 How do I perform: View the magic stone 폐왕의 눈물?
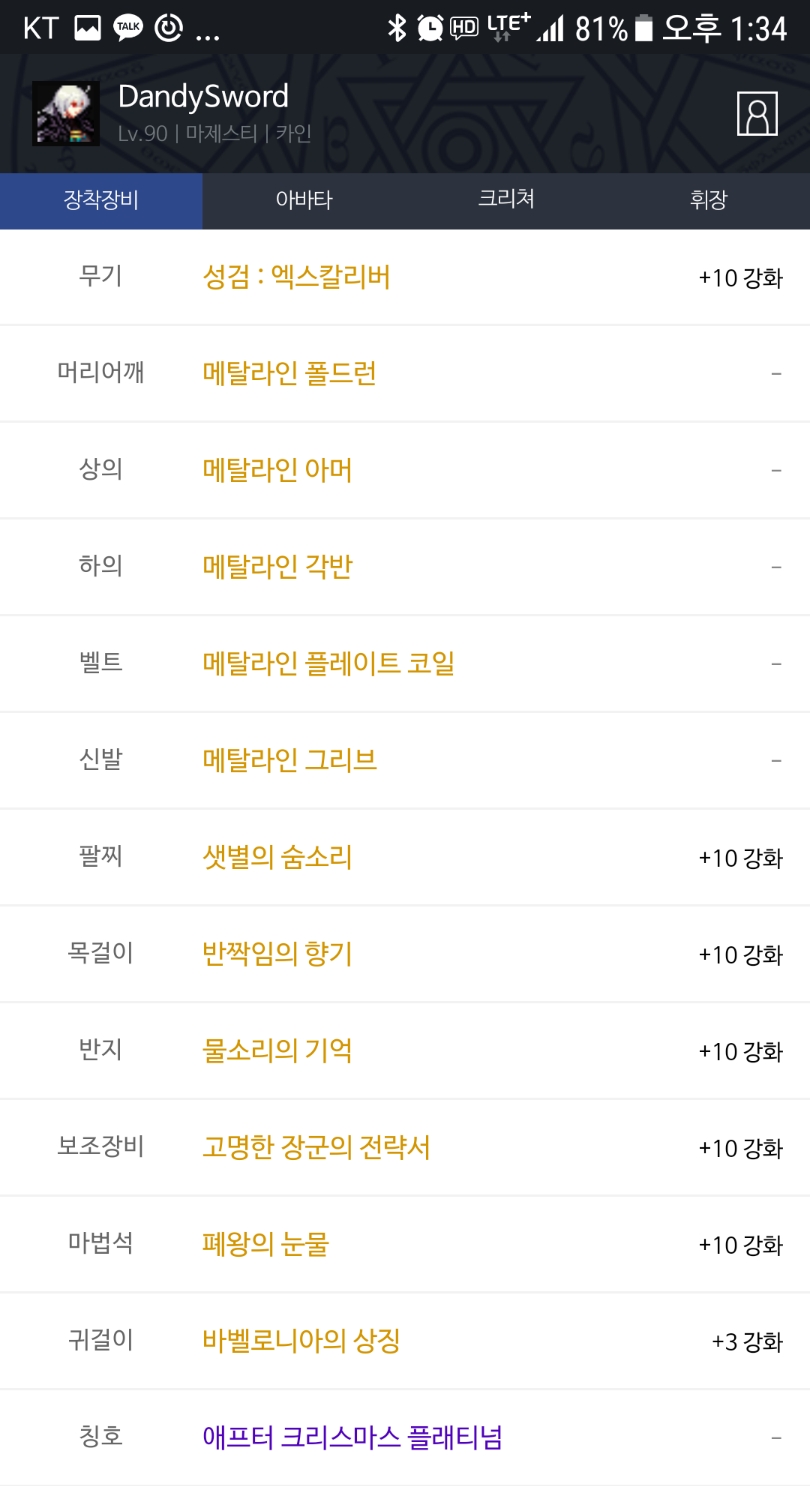click(x=265, y=1244)
